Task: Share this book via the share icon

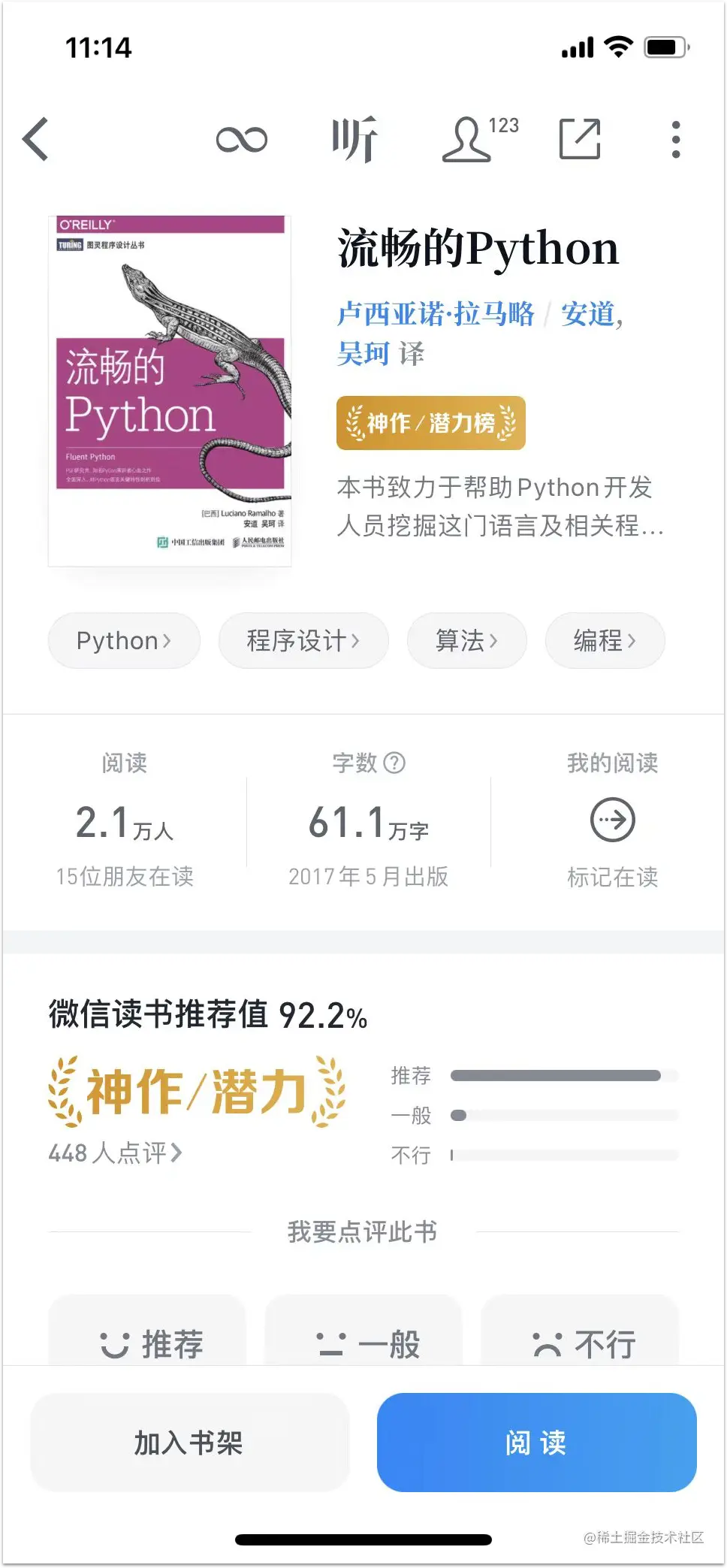Action: (x=581, y=139)
